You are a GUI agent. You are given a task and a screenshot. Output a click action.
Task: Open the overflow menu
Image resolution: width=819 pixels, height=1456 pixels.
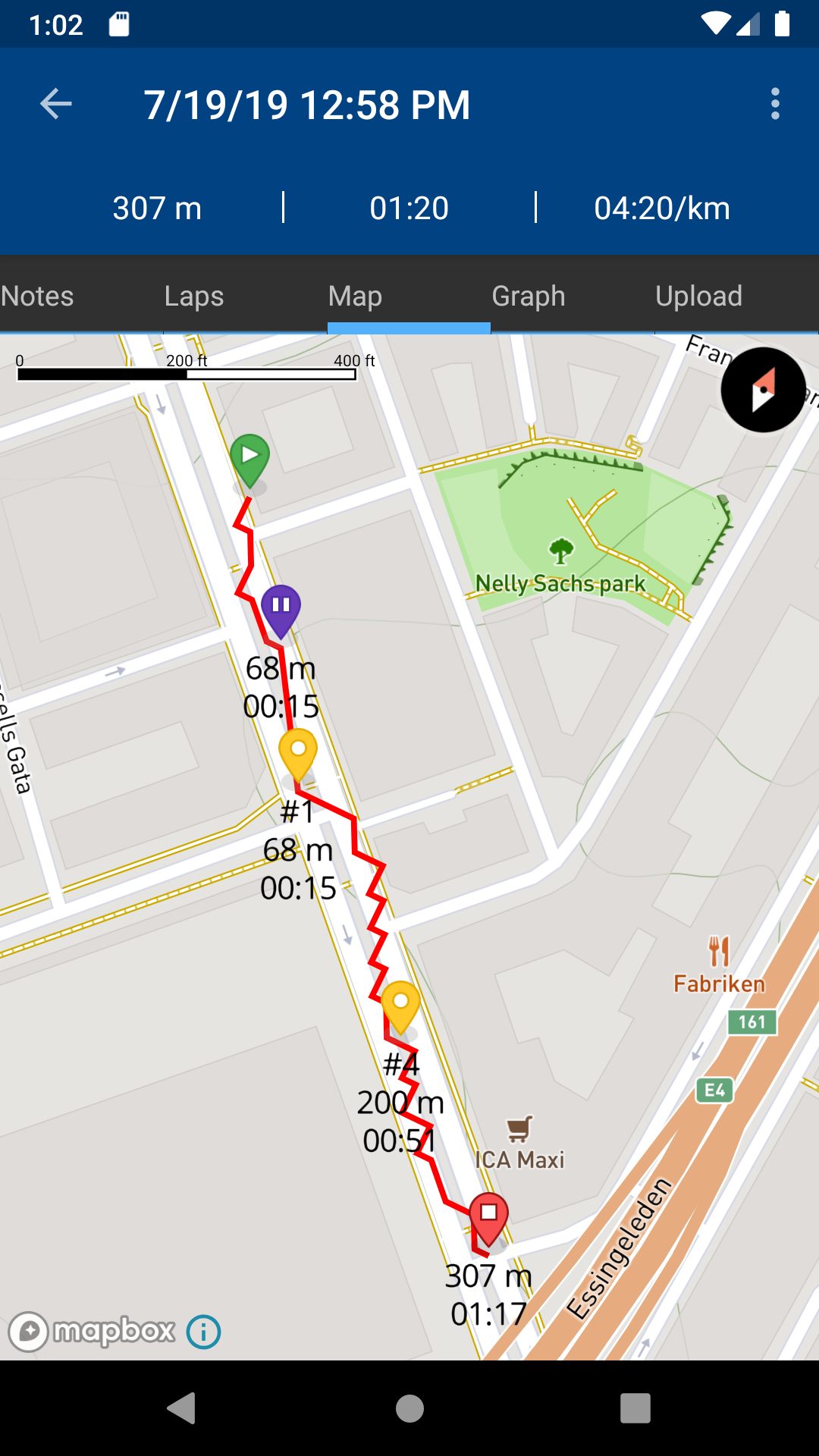[x=774, y=104]
